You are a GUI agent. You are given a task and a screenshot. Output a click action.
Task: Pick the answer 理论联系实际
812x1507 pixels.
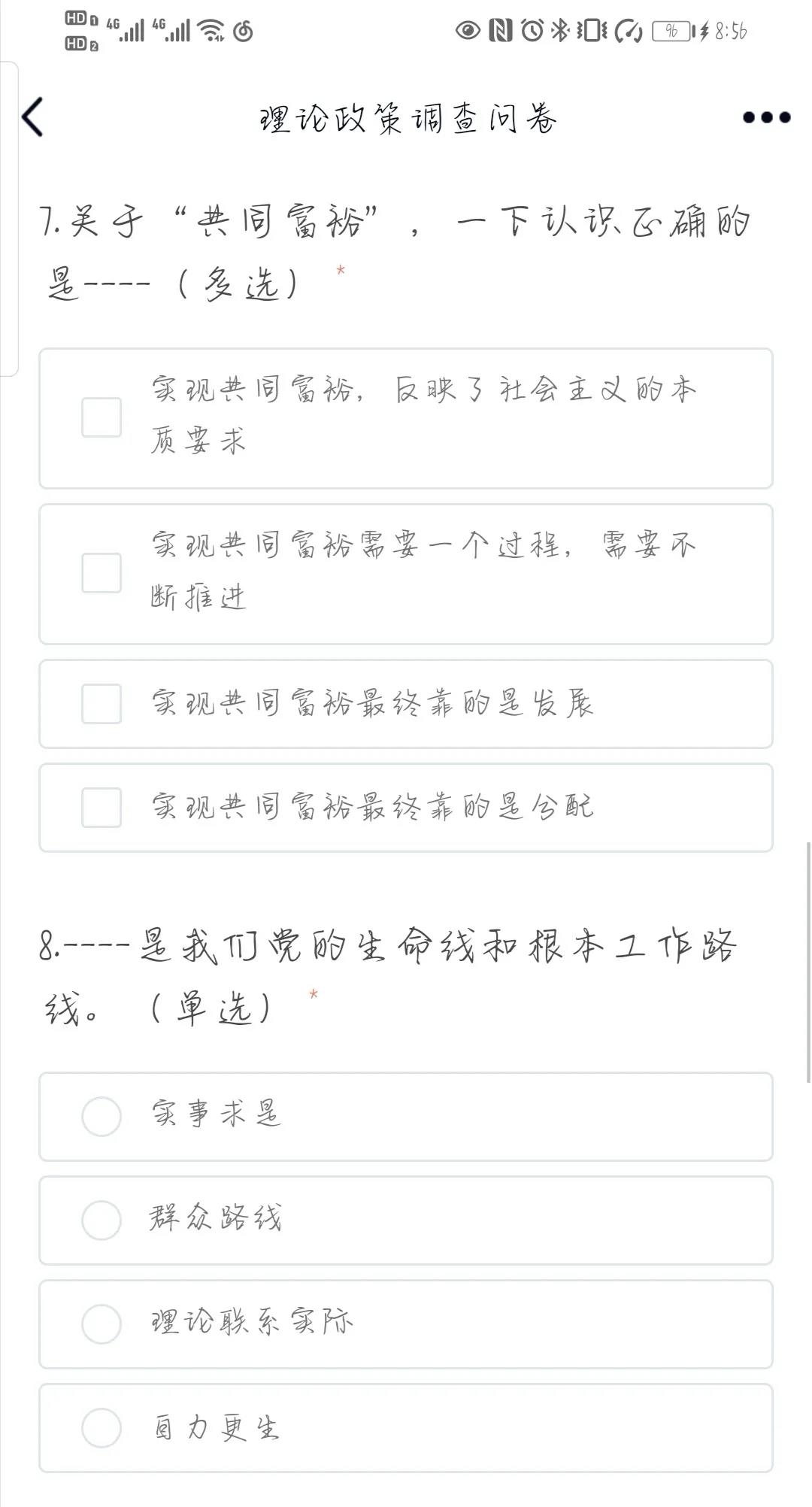[101, 1324]
